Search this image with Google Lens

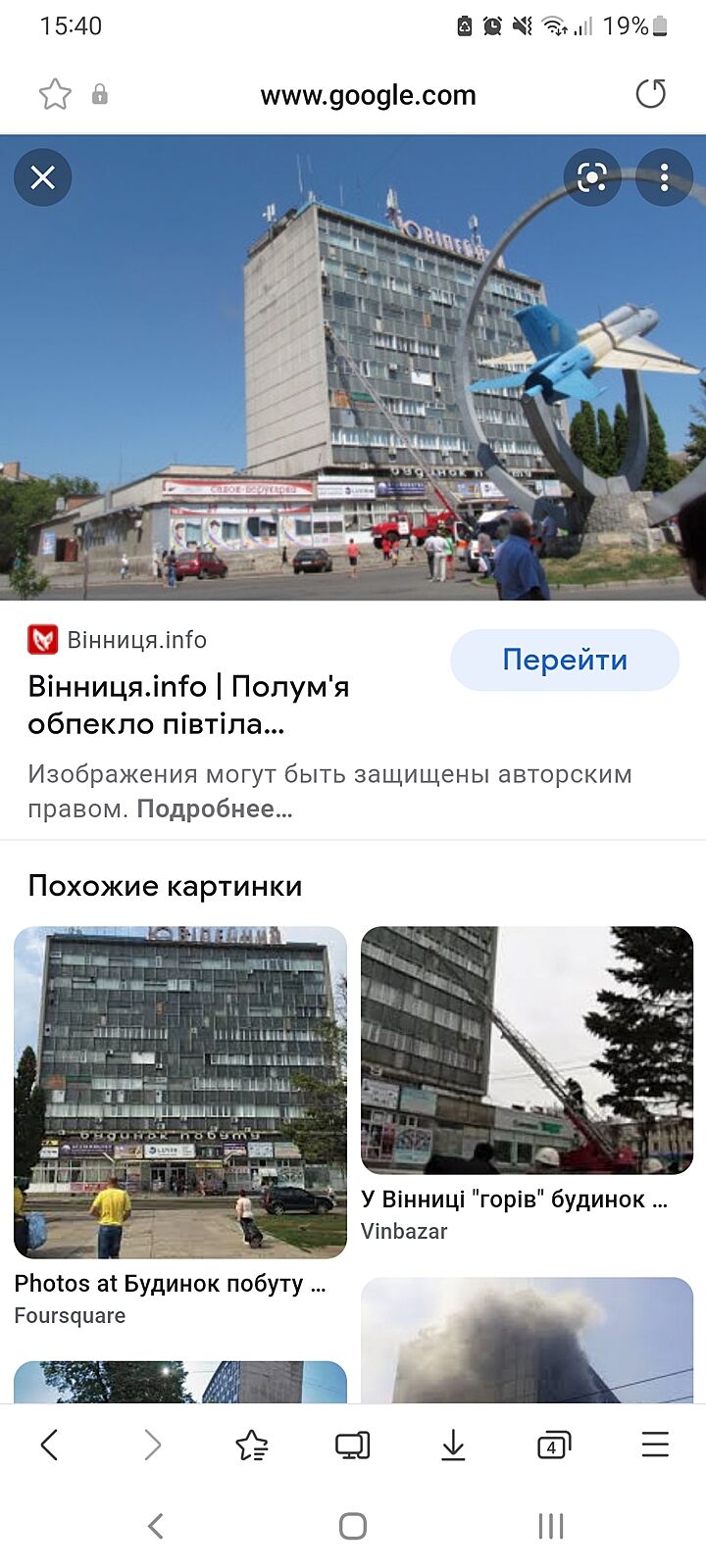pos(592,177)
